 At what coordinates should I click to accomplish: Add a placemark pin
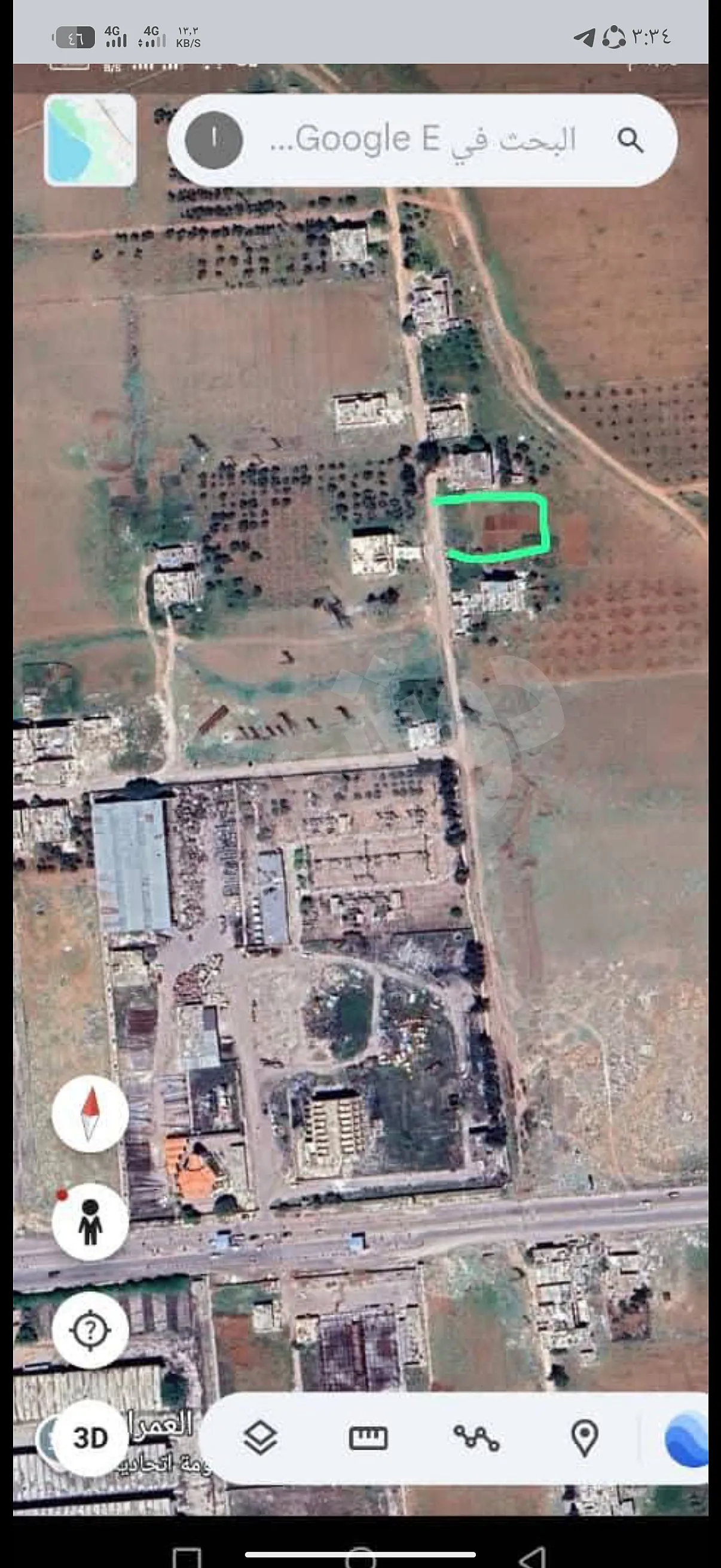coord(584,1438)
